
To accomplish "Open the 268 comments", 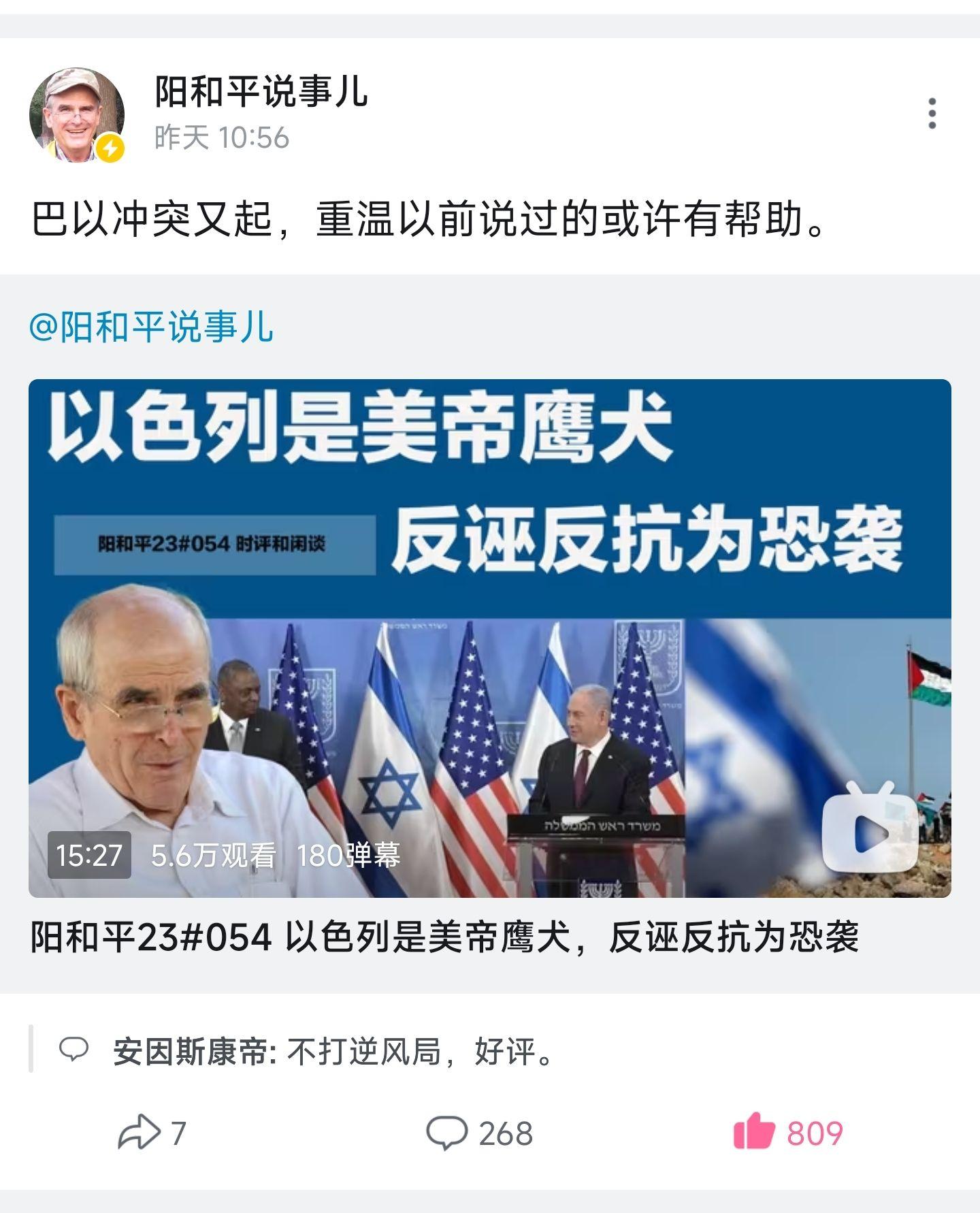I will [479, 1133].
